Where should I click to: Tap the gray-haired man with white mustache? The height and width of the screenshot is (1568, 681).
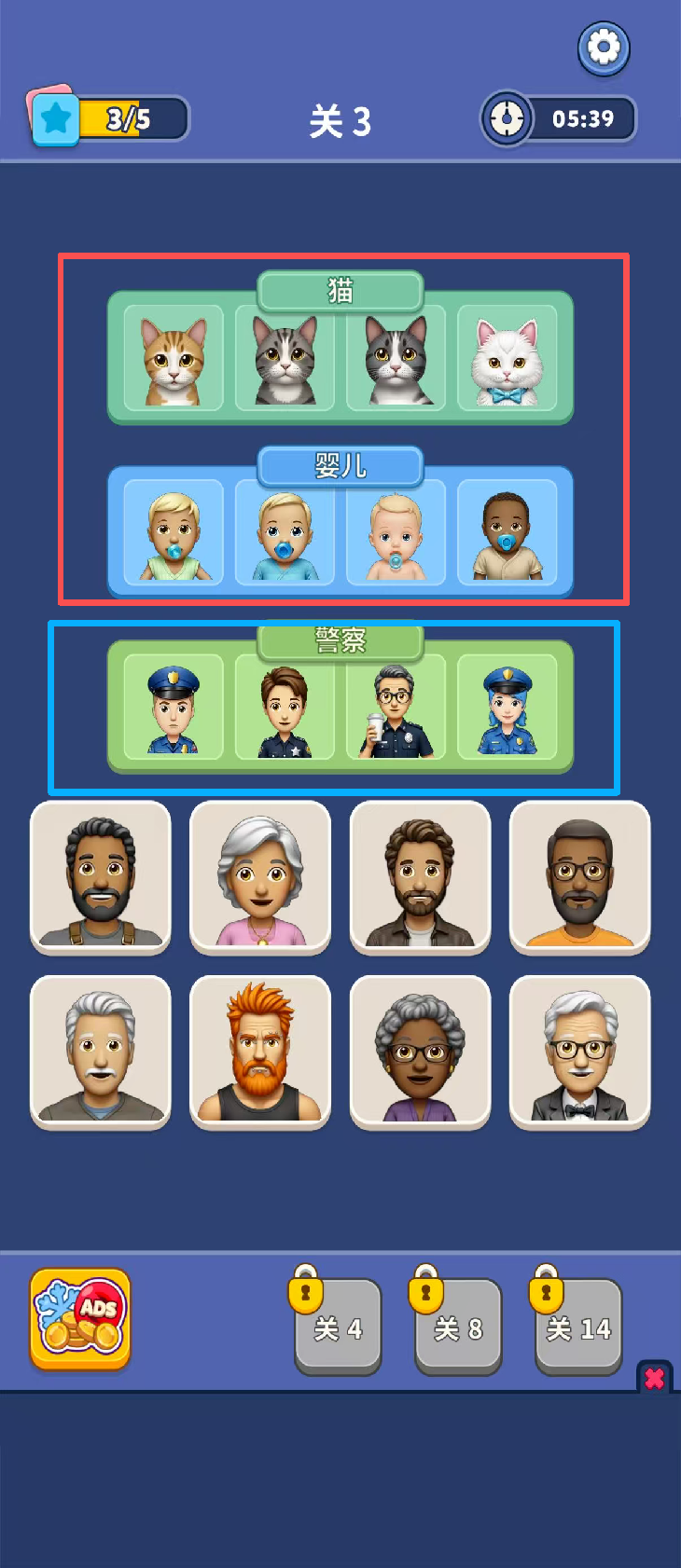point(101,1052)
